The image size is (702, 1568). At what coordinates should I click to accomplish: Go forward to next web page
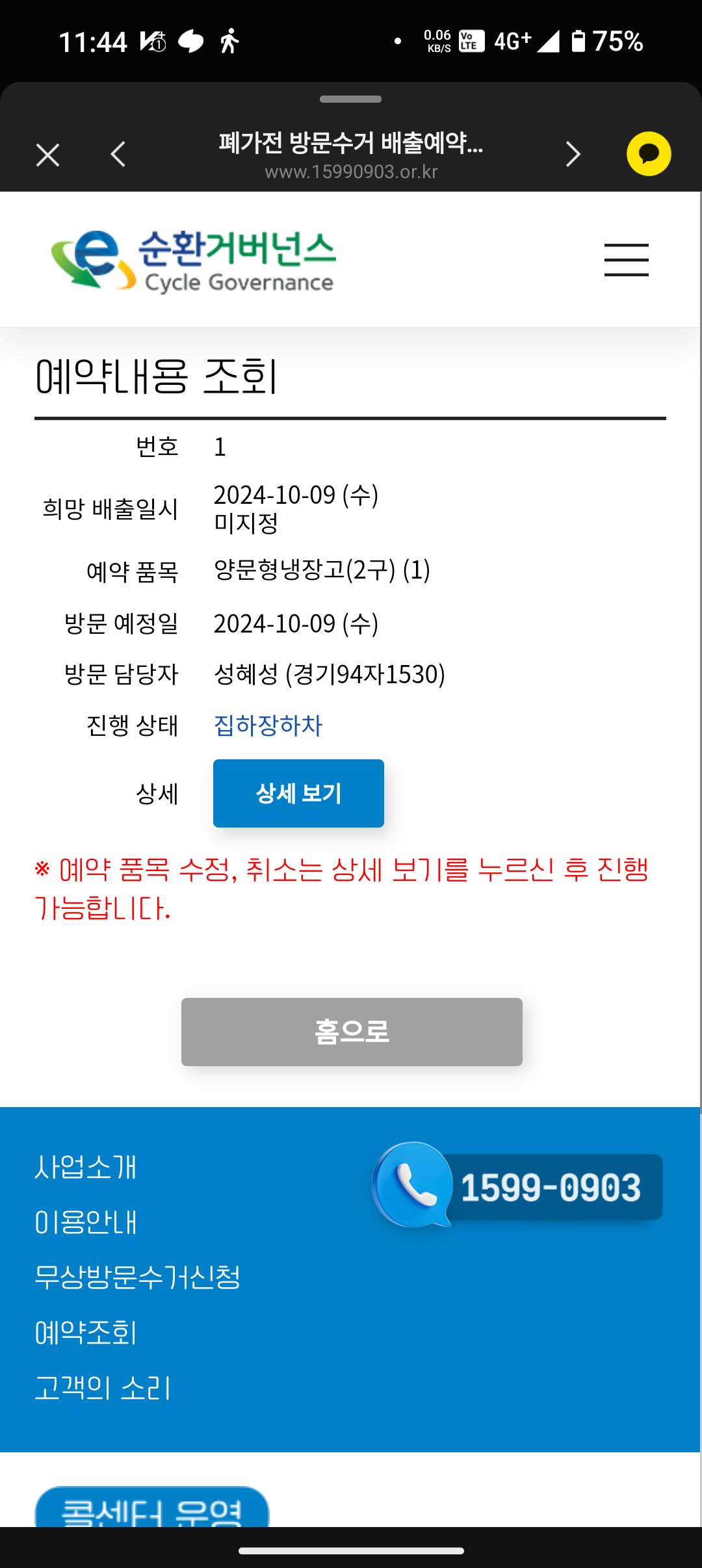coord(573,155)
